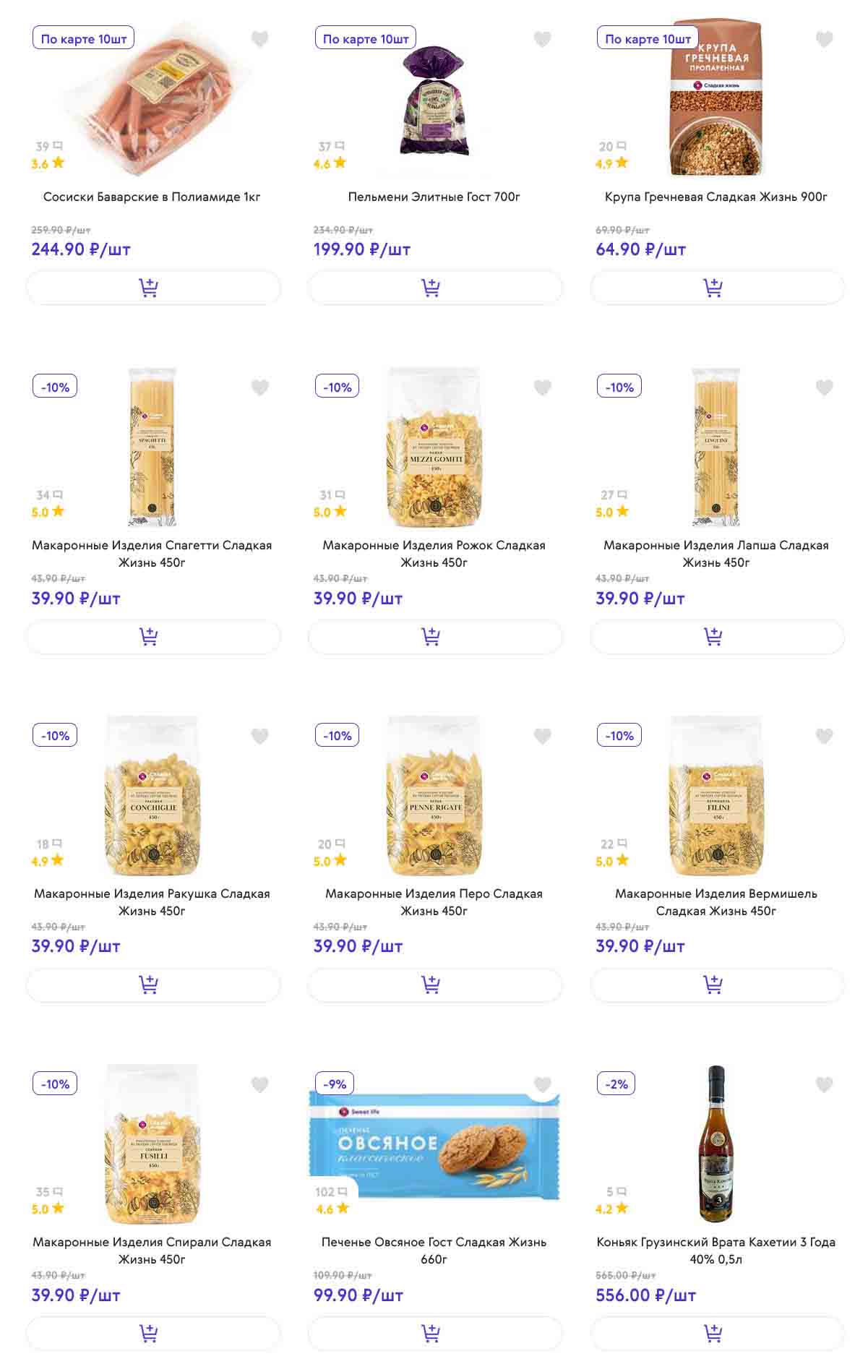
Task: Open Макаронные Изделия Спирали product
Action: tap(152, 1250)
